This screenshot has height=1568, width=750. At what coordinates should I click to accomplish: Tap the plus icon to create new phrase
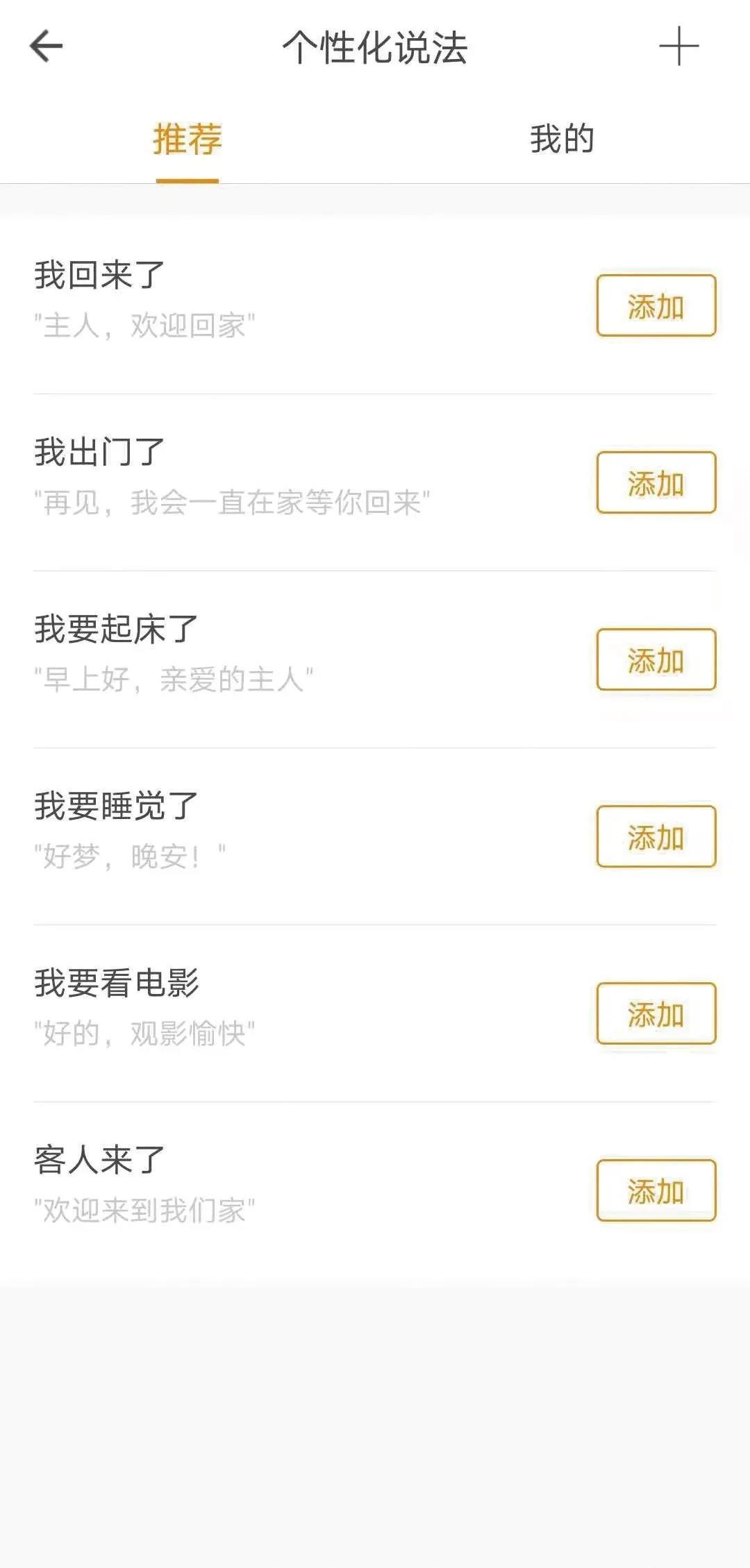[678, 47]
